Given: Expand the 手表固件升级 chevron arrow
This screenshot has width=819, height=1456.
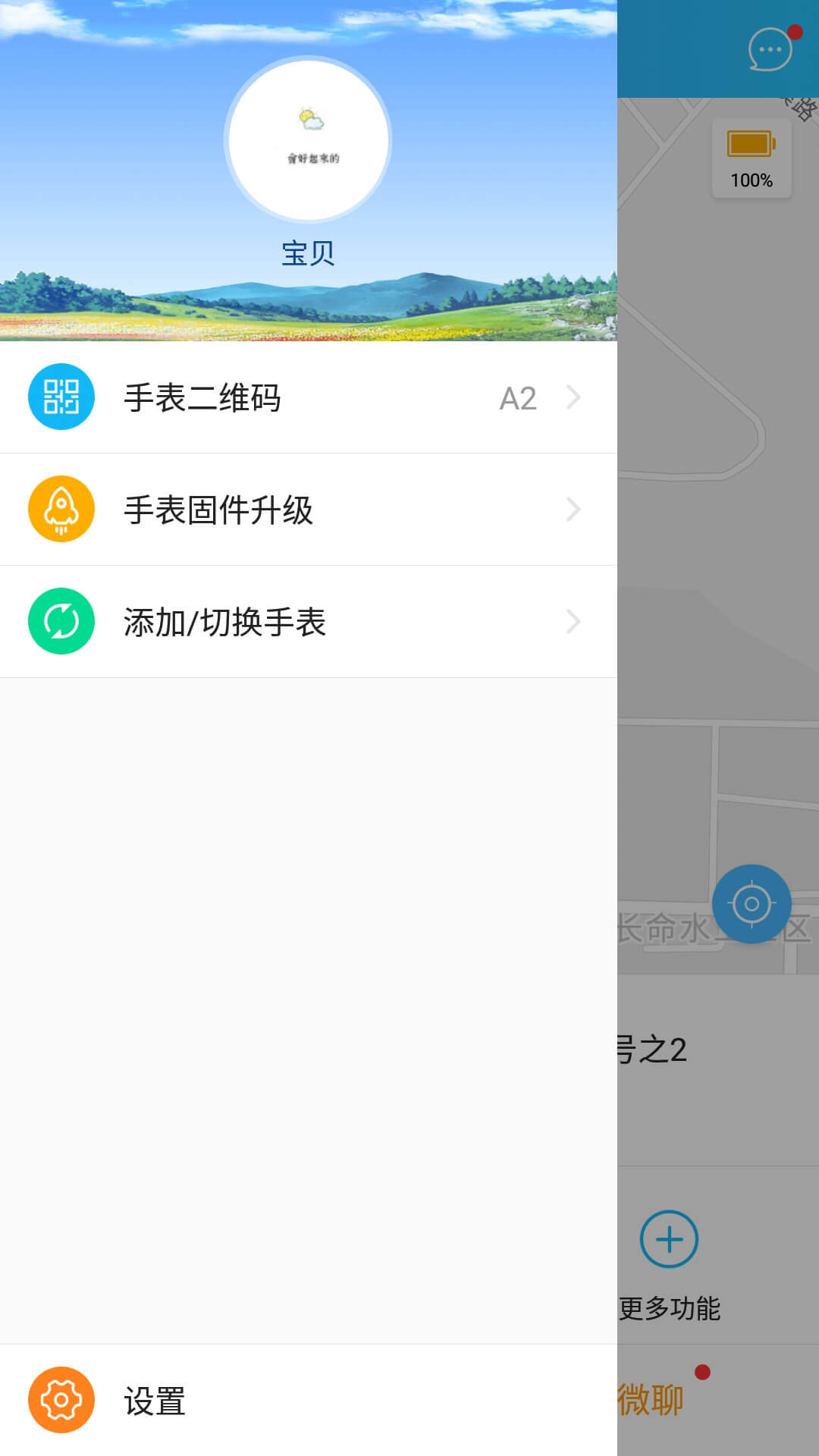Looking at the screenshot, I should tap(574, 510).
